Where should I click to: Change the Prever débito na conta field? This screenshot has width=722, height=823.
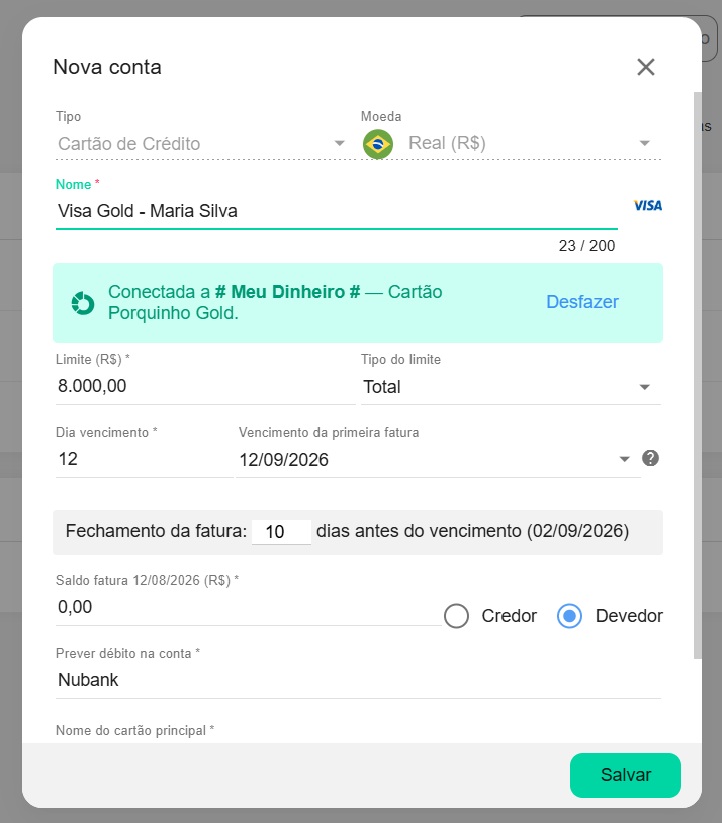coord(358,680)
